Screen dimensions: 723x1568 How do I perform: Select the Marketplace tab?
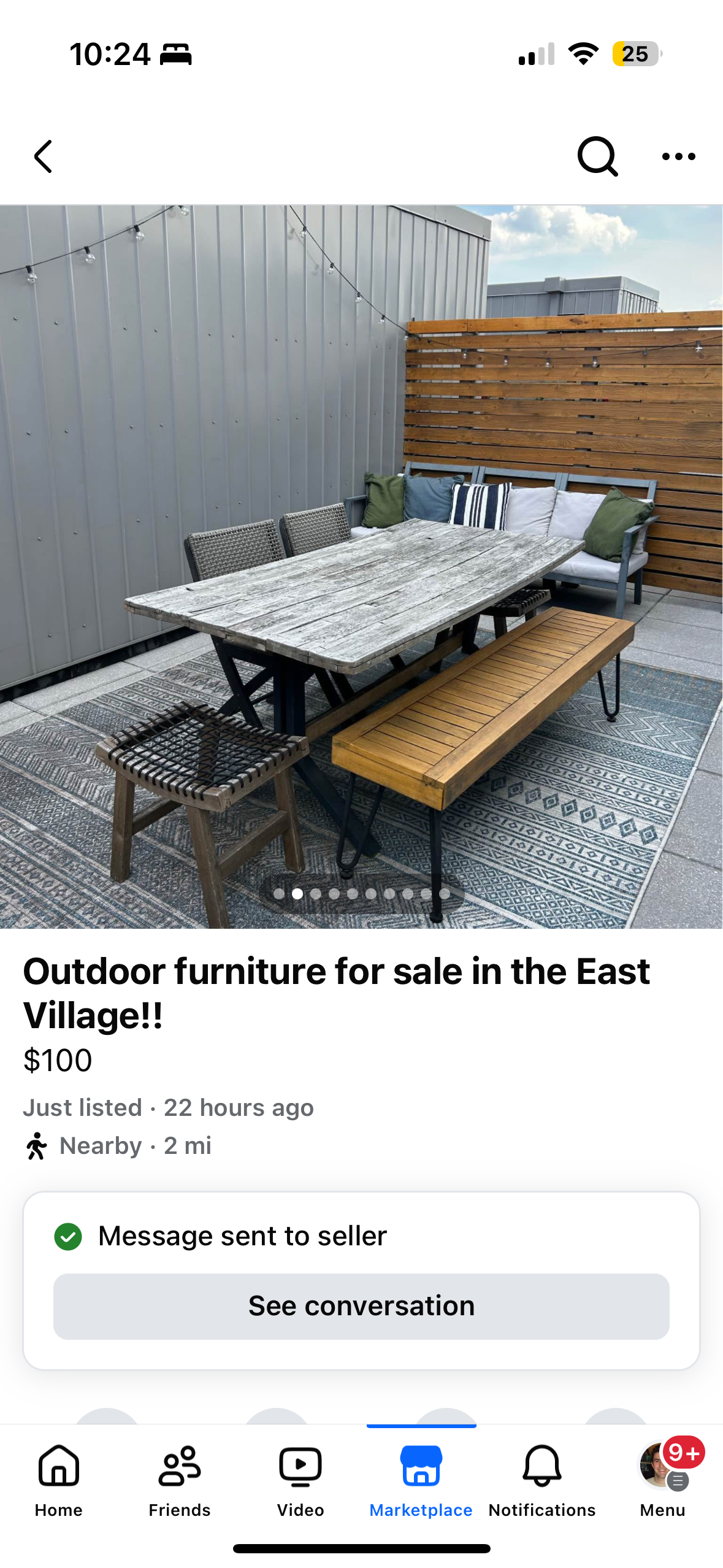[421, 1478]
